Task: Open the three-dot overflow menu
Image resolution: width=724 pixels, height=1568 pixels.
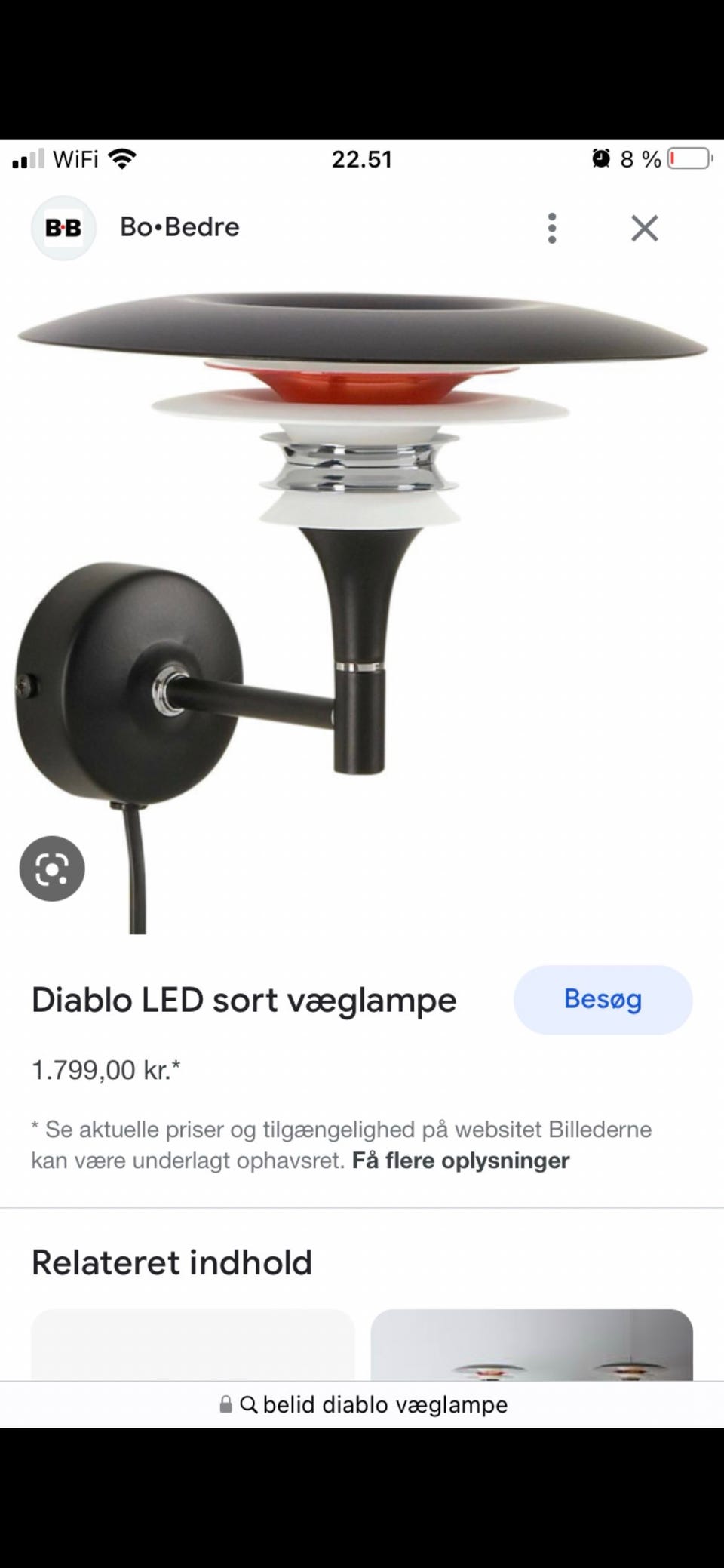Action: click(x=552, y=228)
